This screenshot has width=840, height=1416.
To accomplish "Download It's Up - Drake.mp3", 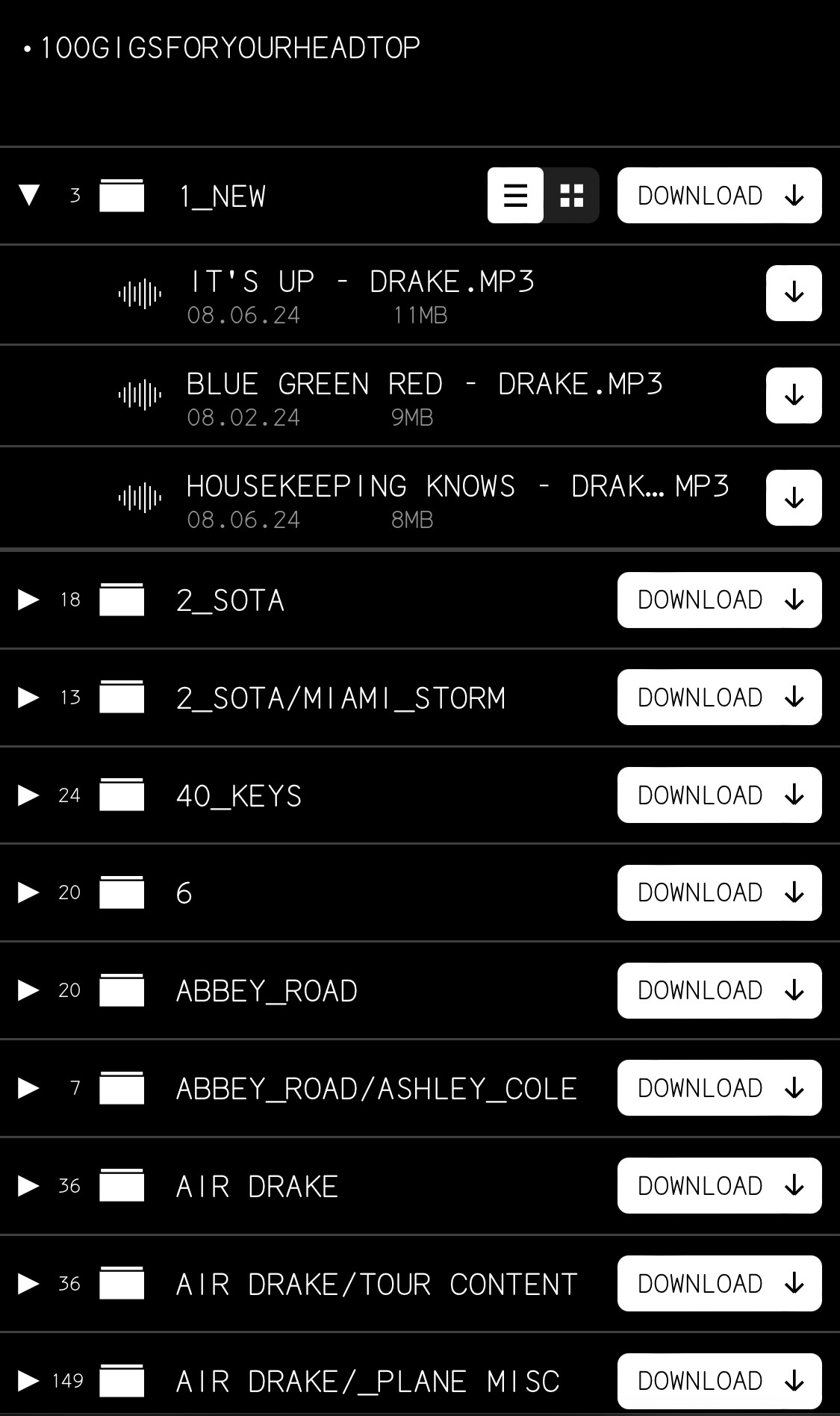I will click(x=794, y=293).
